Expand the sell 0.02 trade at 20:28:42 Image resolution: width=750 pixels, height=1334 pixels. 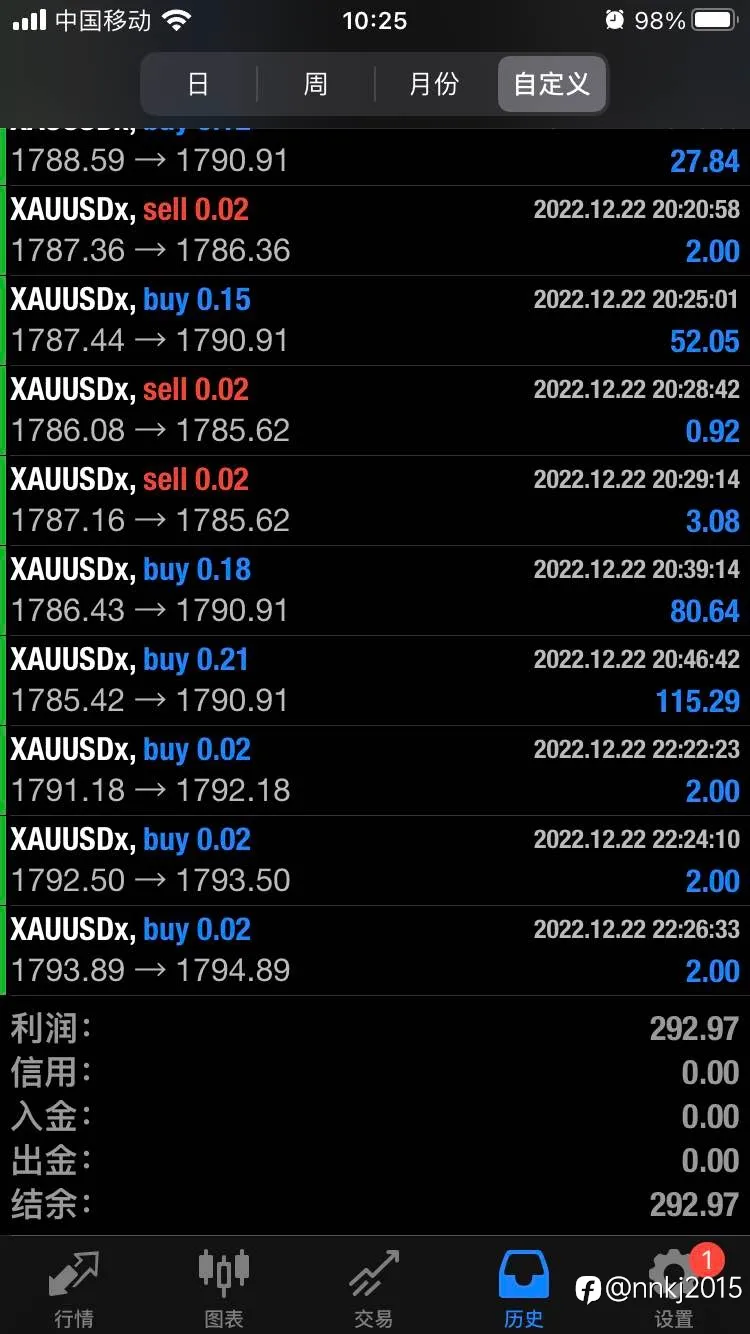point(375,411)
